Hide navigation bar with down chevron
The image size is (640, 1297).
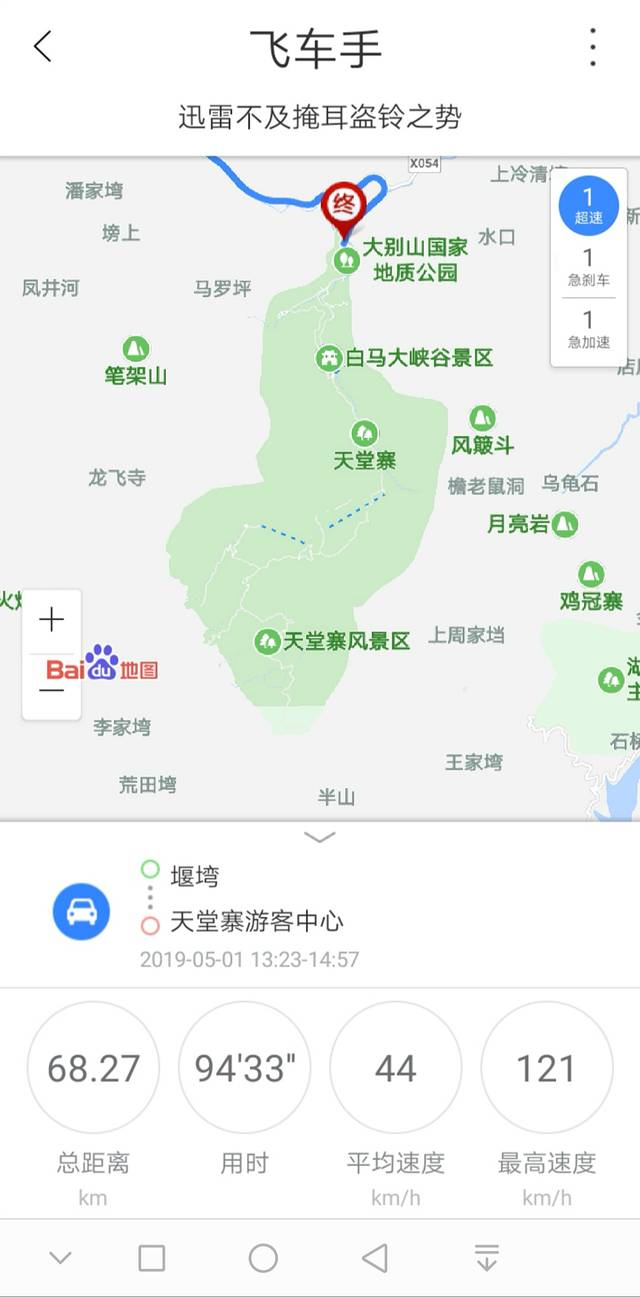tap(61, 1258)
